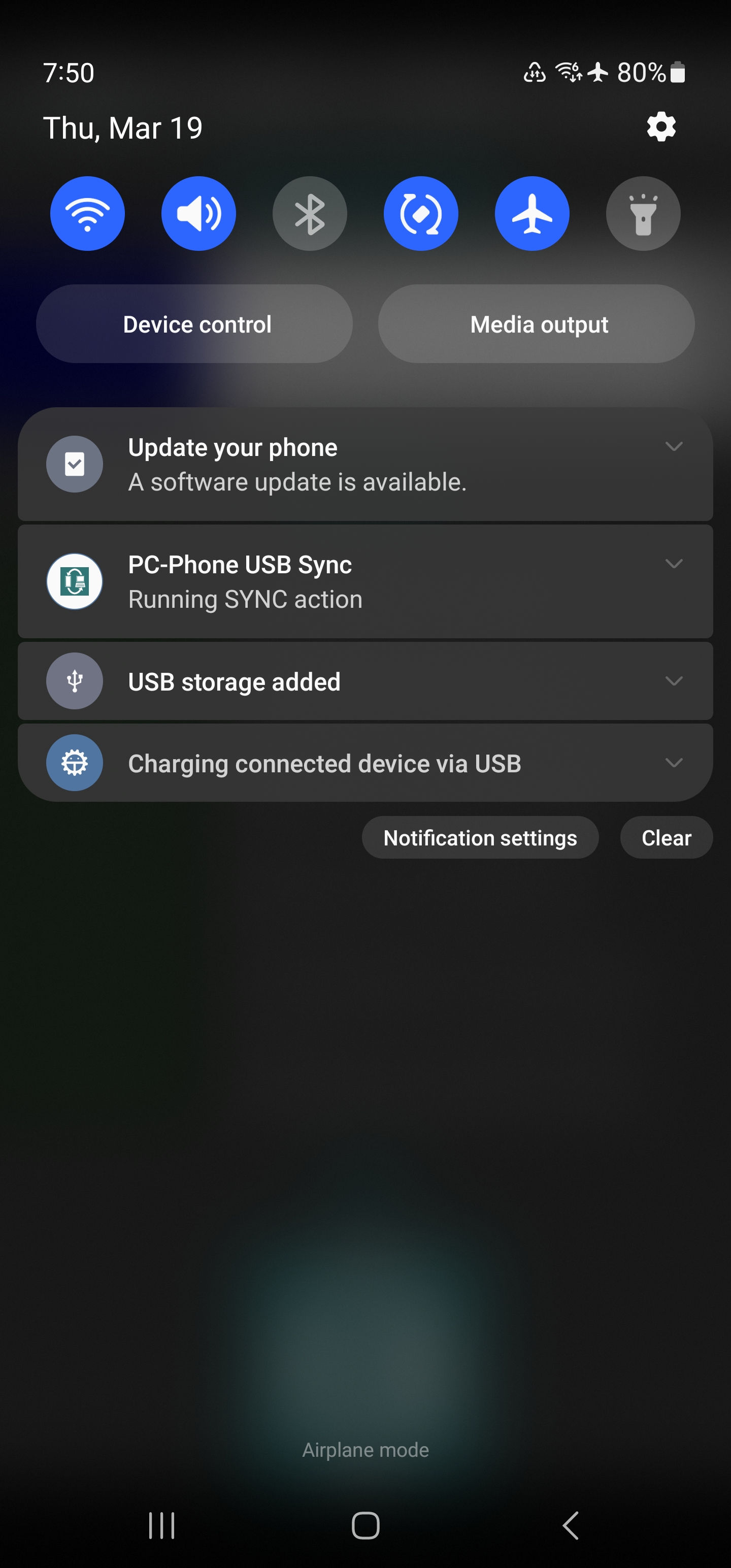Expand the USB storage added chevron

click(674, 681)
